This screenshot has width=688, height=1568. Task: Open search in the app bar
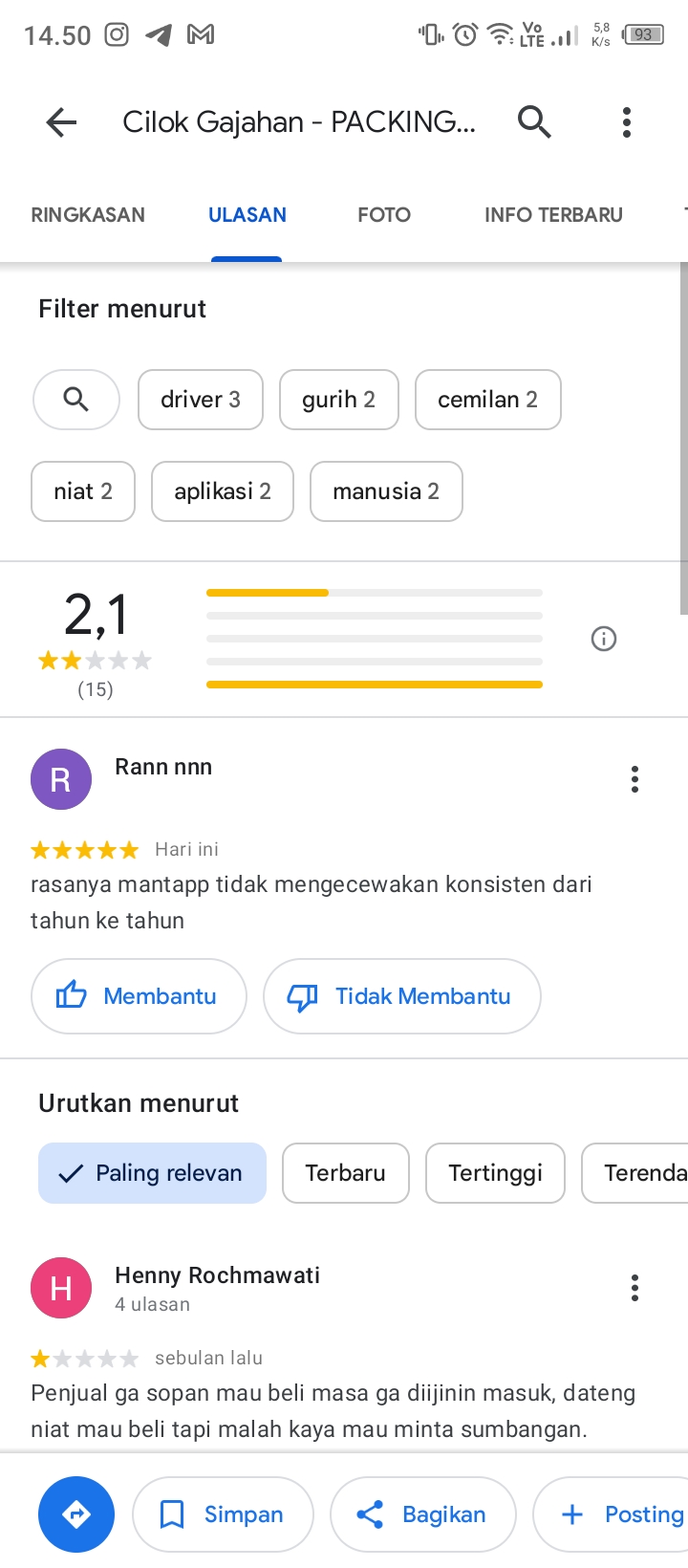pos(534,122)
